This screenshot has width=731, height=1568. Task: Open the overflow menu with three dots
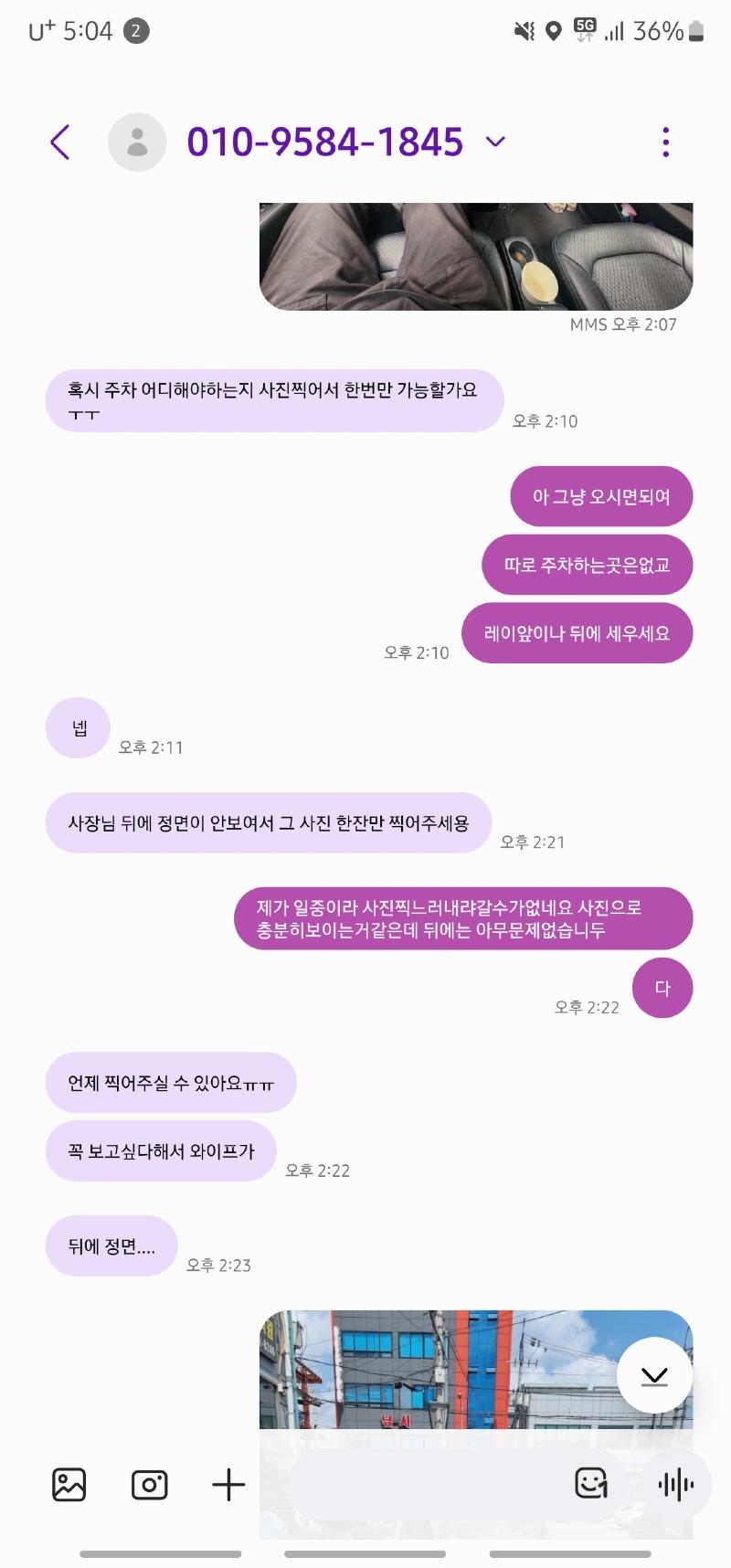click(665, 143)
